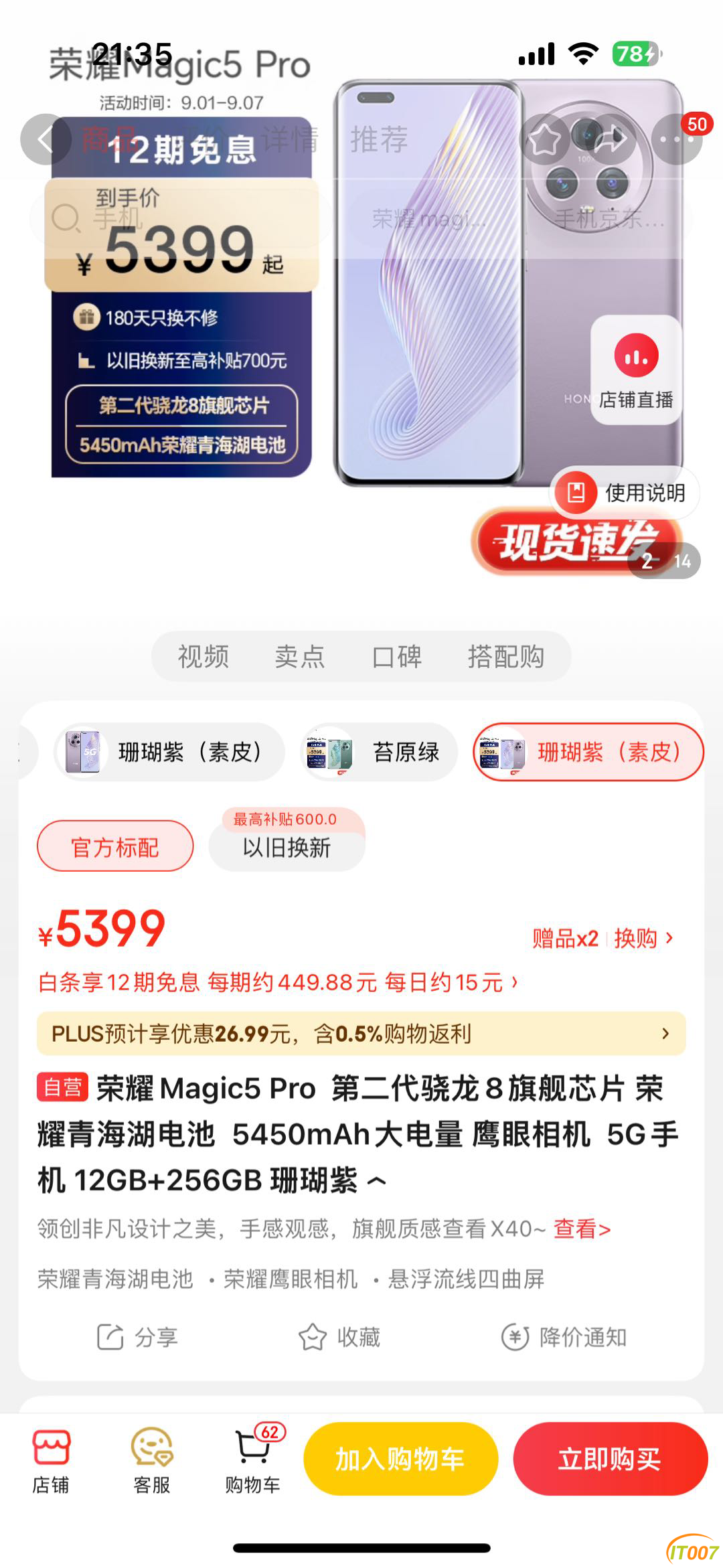
Task: Enable 降价通知 price drop alert
Action: (x=564, y=1338)
